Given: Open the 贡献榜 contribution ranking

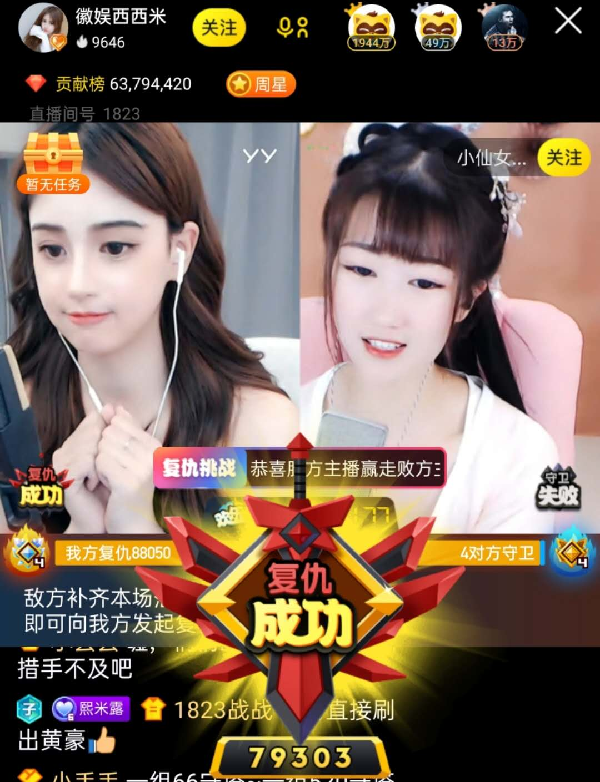Looking at the screenshot, I should point(108,84).
